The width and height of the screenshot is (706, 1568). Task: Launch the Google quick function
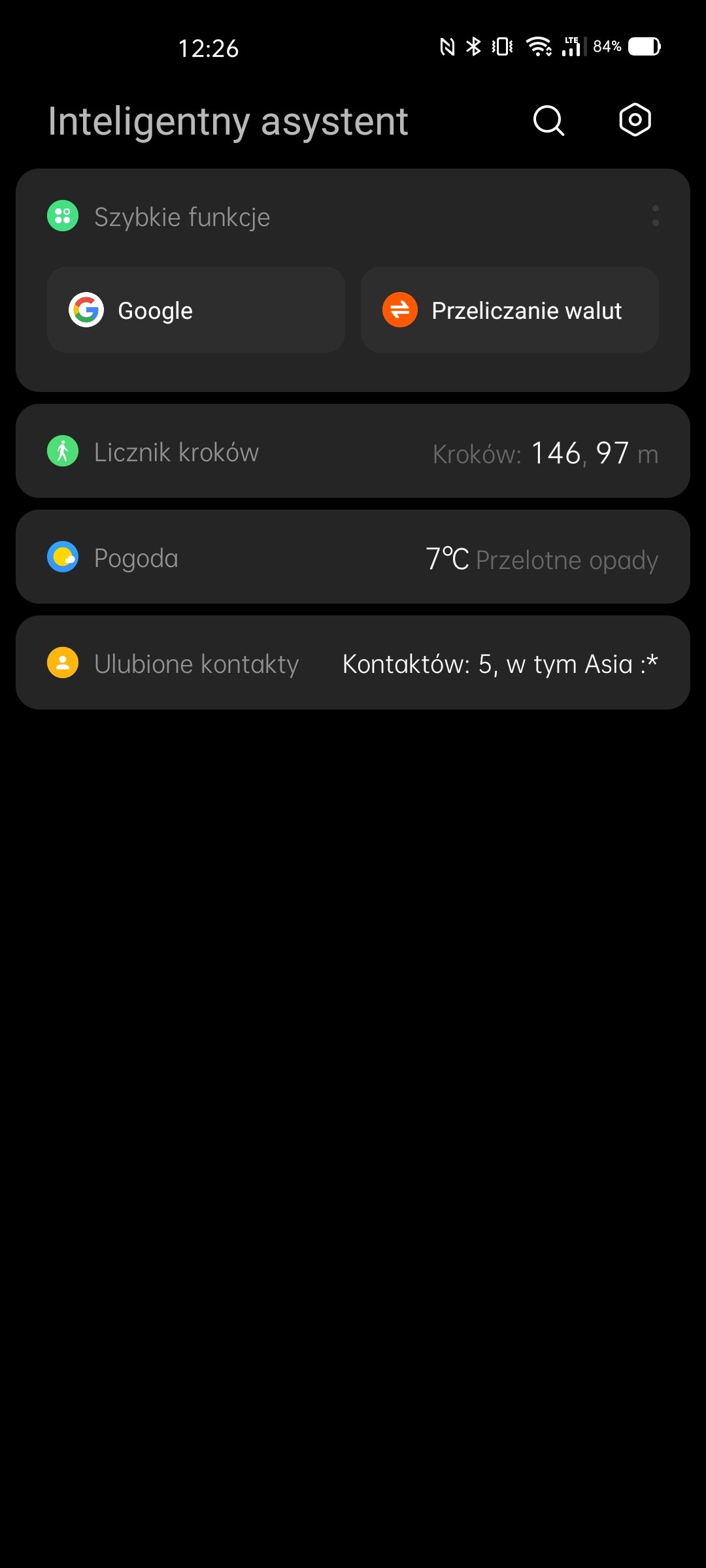196,310
